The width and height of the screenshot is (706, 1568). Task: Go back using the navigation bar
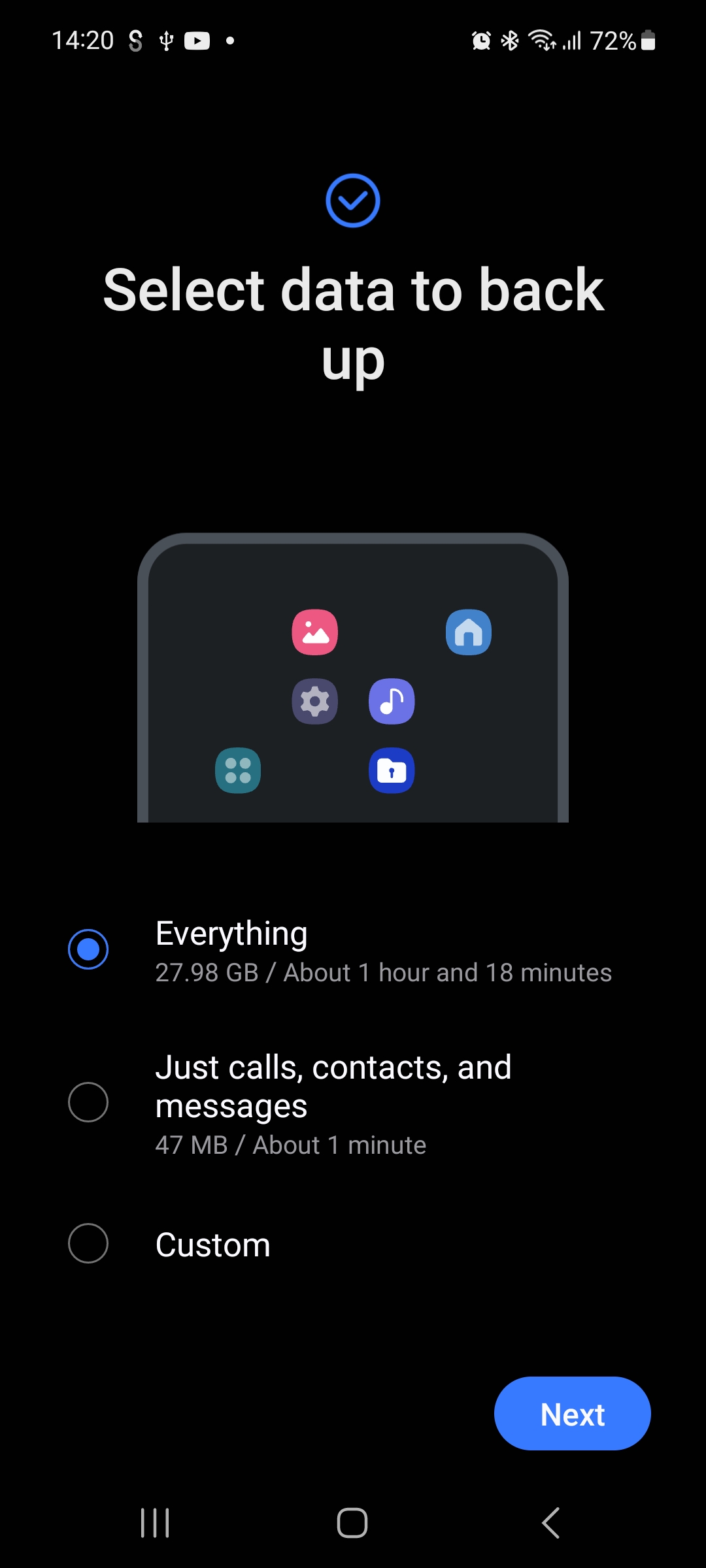(550, 1523)
